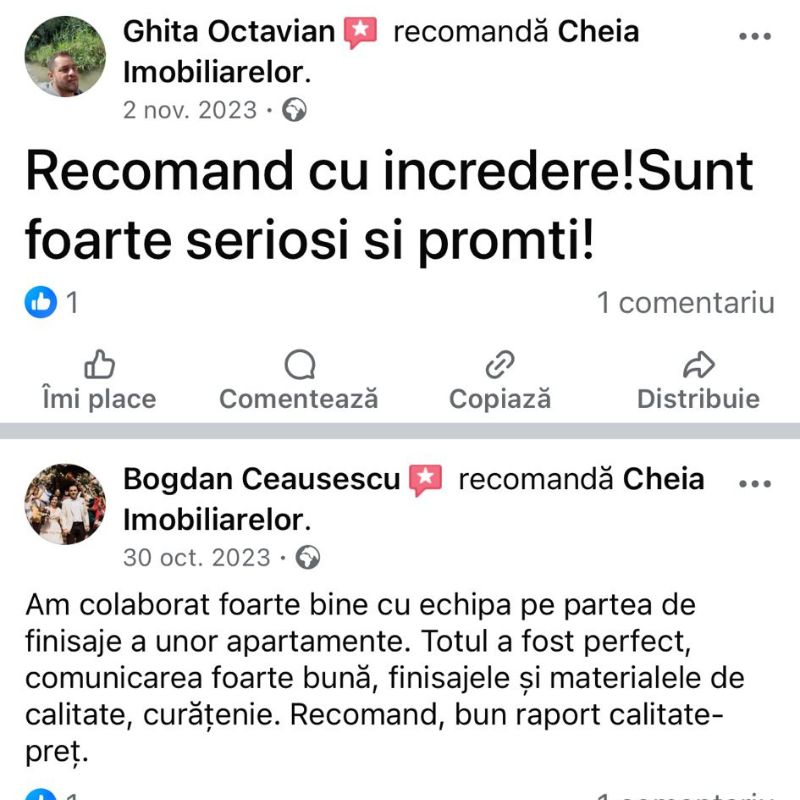Like Ghita Octavian's recommendation with Îmi place
The image size is (800, 800).
tap(99, 381)
